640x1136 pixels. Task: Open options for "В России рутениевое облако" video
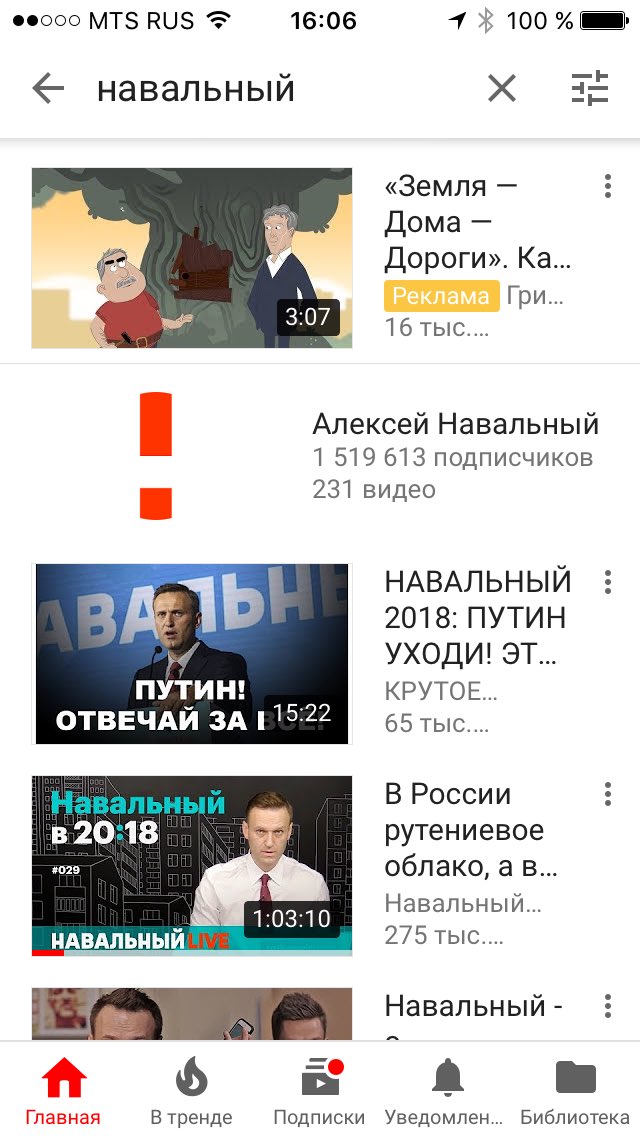(607, 794)
